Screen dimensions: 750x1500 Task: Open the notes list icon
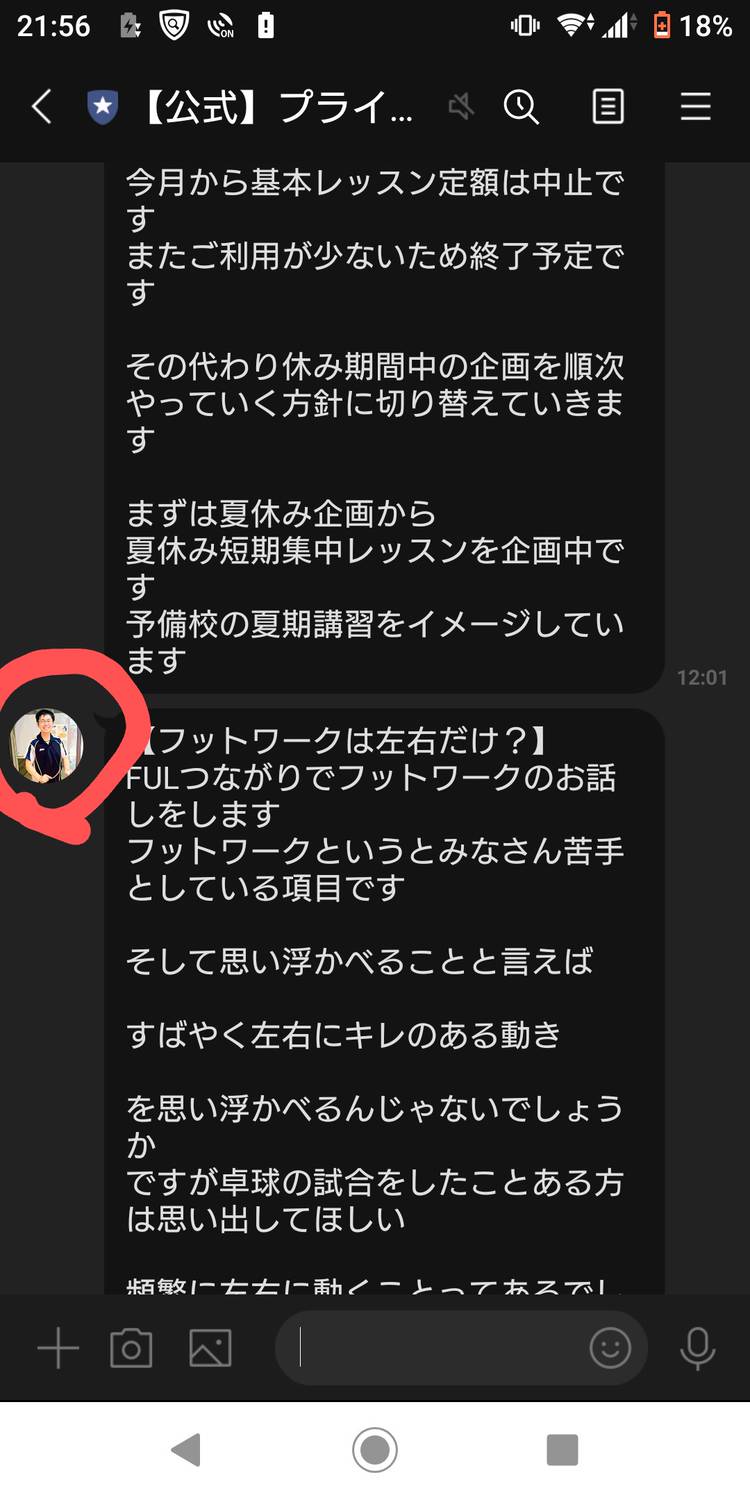pyautogui.click(x=608, y=106)
